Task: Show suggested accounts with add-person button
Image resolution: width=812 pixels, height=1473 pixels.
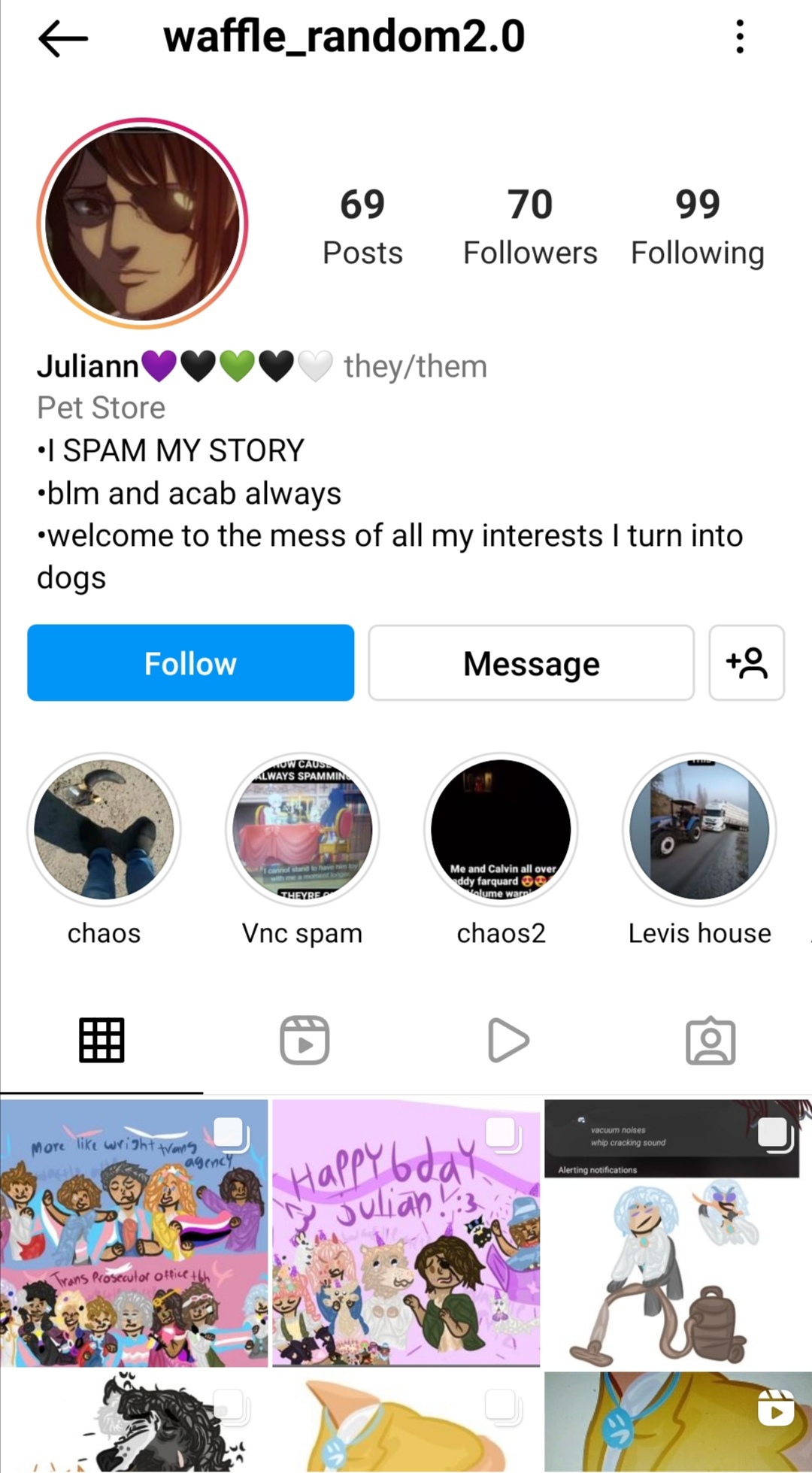Action: pos(747,663)
